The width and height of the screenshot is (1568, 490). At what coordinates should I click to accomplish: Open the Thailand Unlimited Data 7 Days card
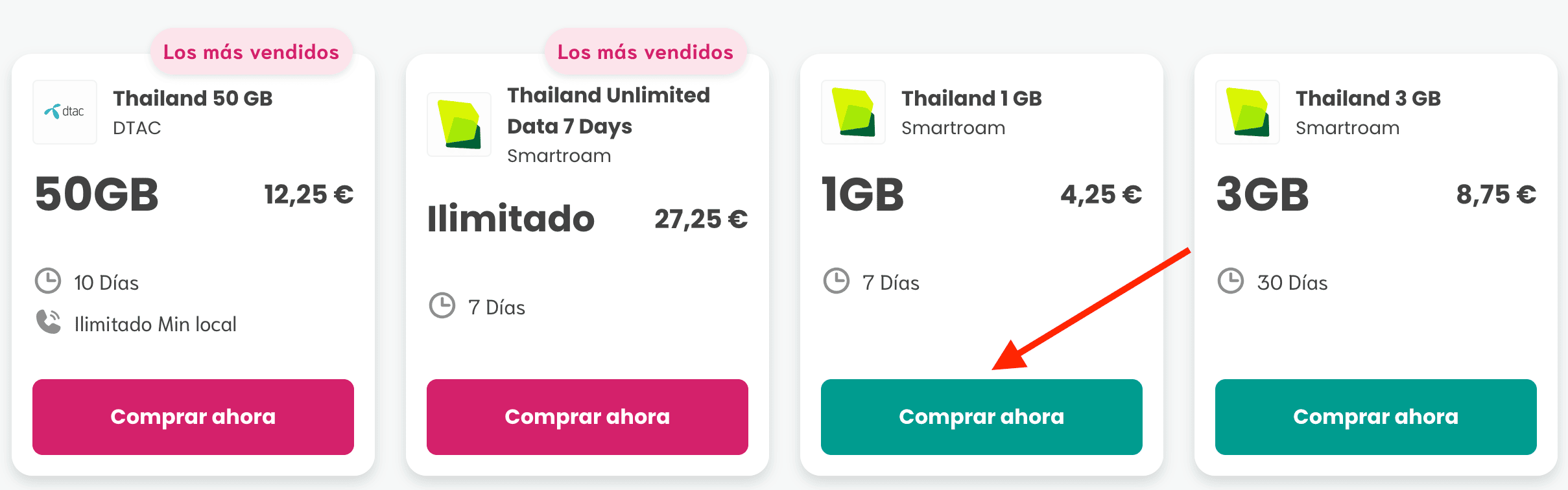pyautogui.click(x=608, y=110)
